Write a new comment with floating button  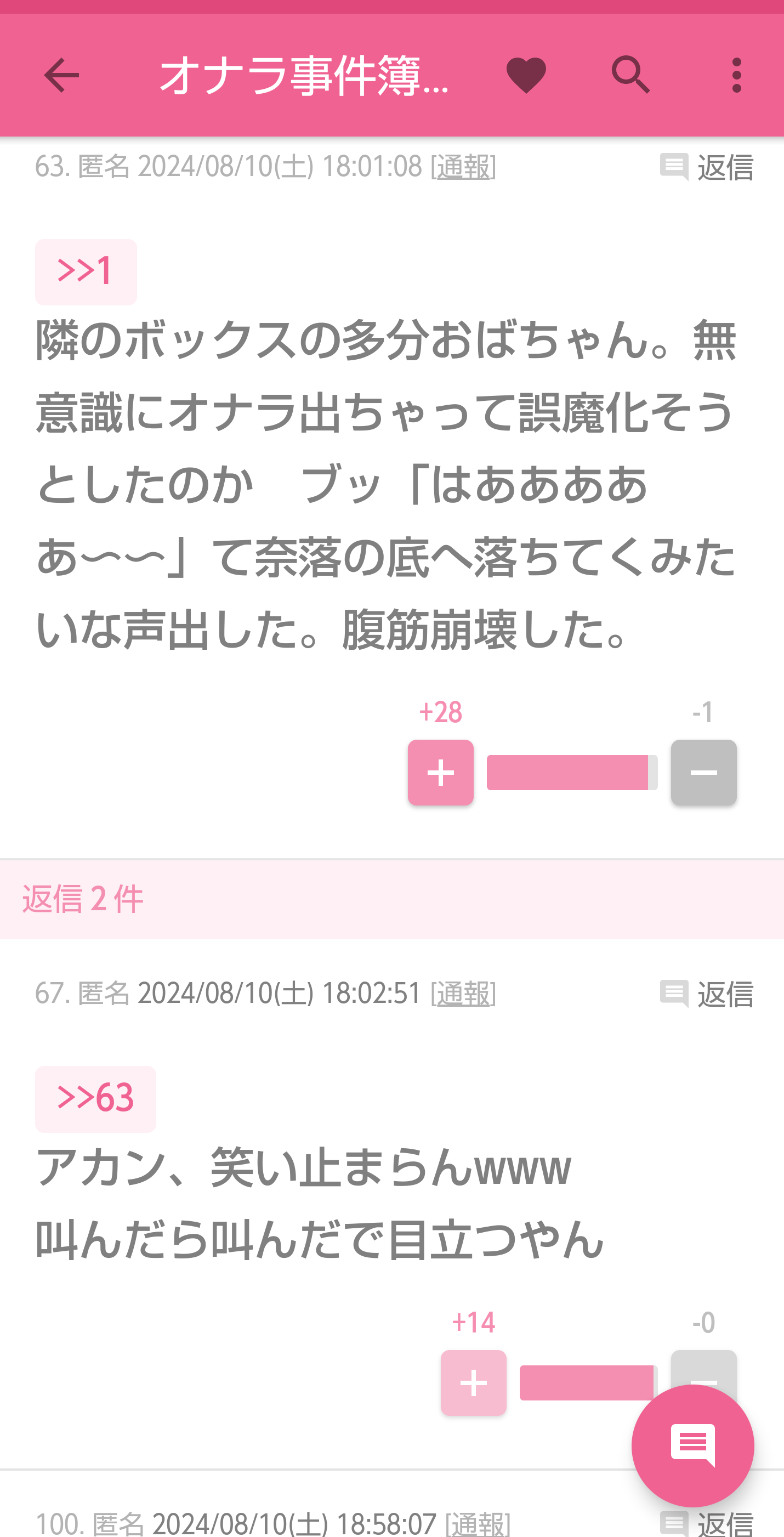[692, 1445]
